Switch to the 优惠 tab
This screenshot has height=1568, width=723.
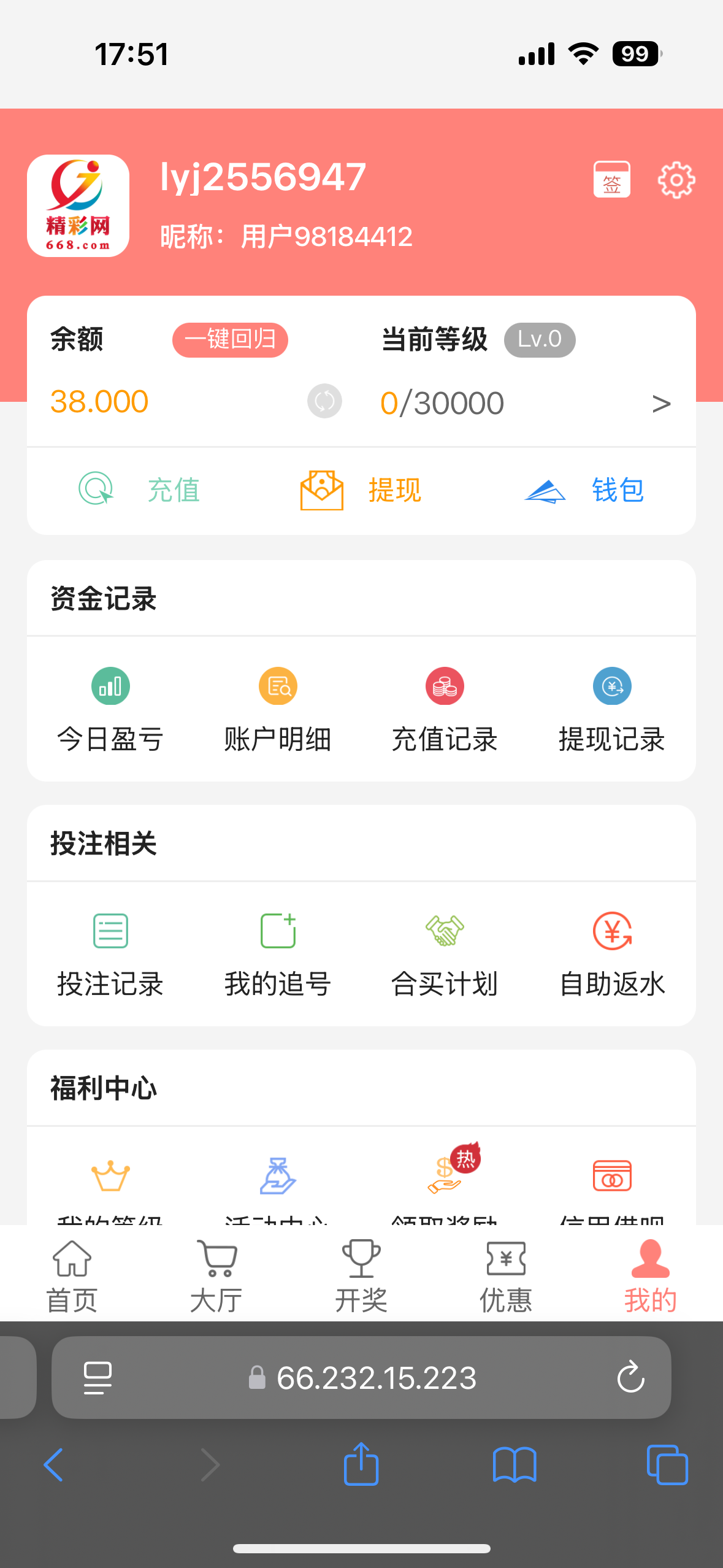[505, 1275]
